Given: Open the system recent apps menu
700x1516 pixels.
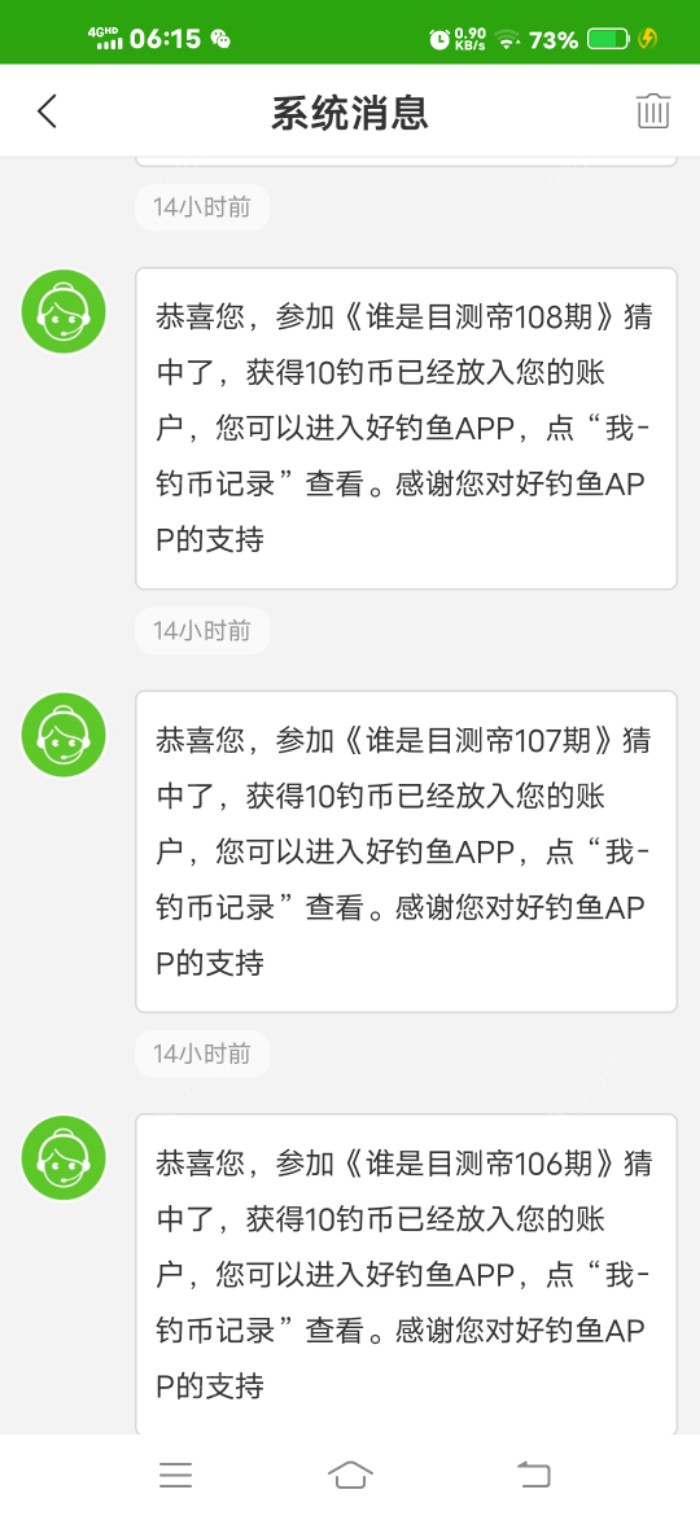Looking at the screenshot, I should tap(175, 1474).
